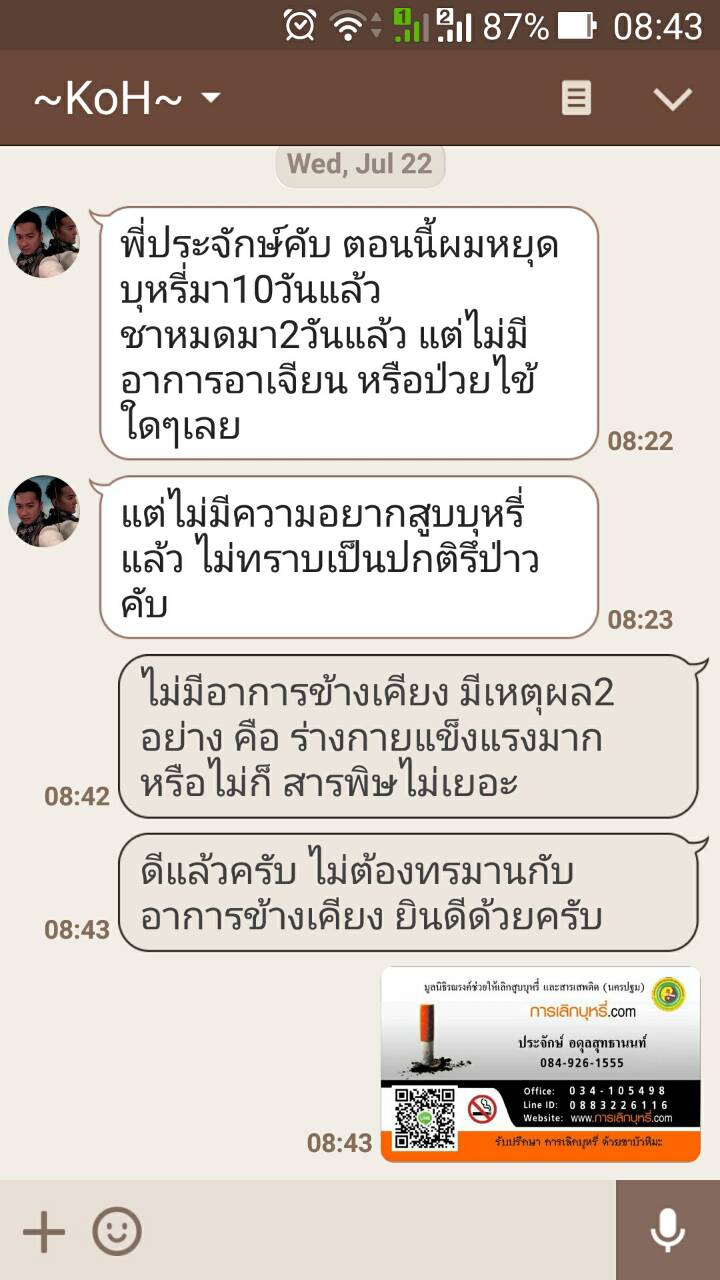Record a voice message with microphone
Screen dimensions: 720x1280
(x=667, y=1231)
